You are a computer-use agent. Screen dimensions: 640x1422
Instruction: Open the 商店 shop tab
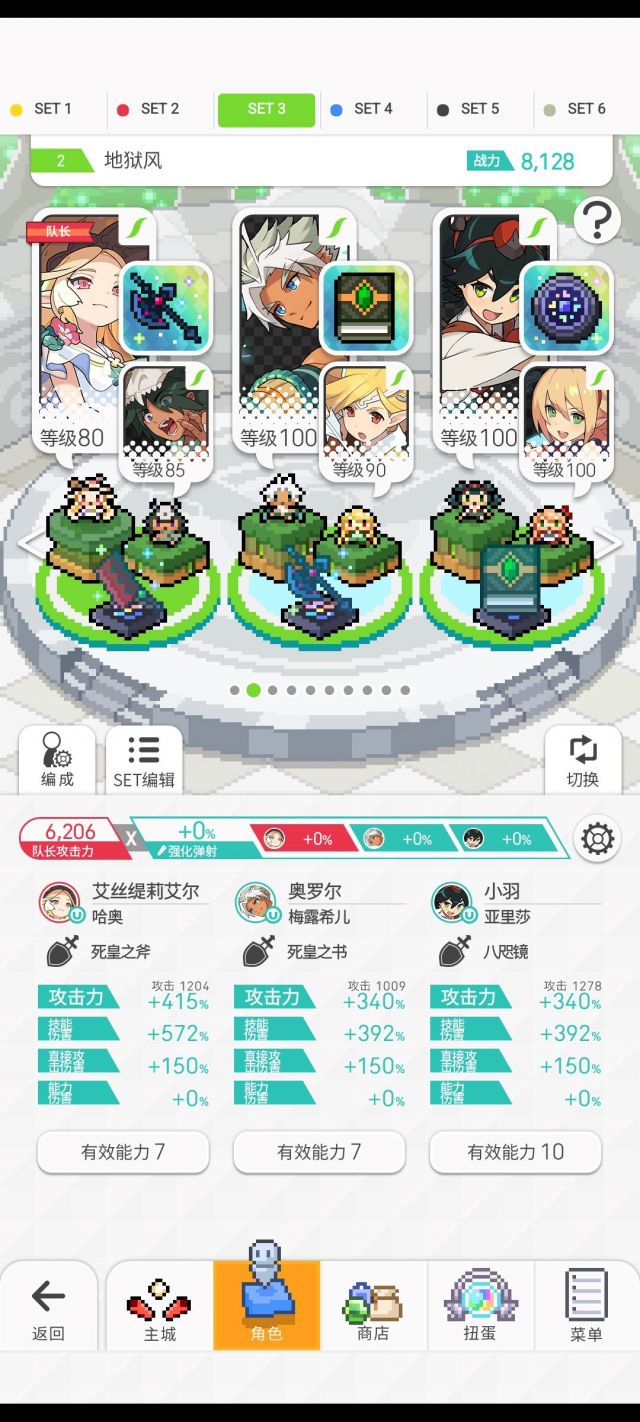(x=373, y=1306)
